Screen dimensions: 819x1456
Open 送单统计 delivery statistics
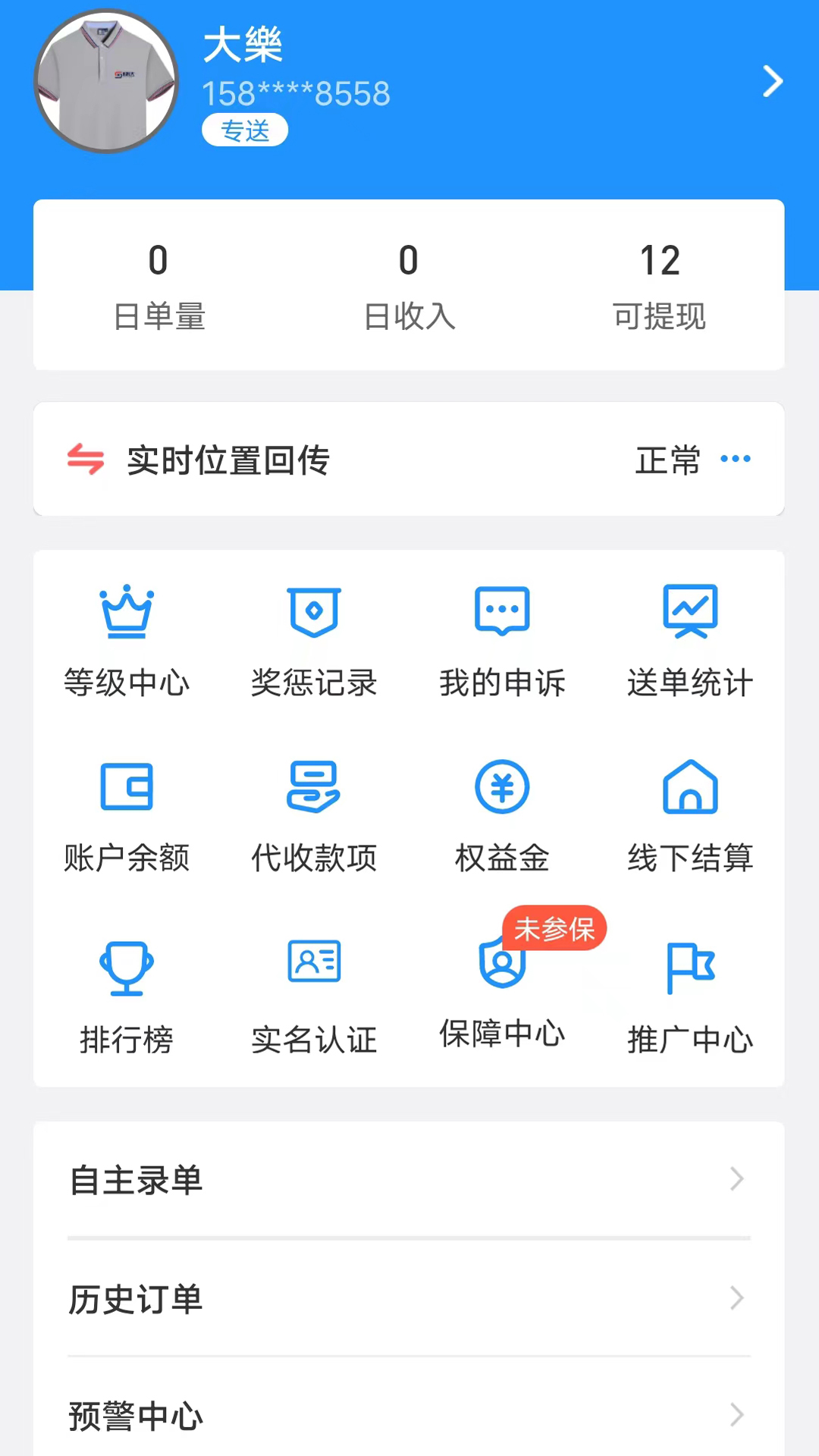[689, 641]
